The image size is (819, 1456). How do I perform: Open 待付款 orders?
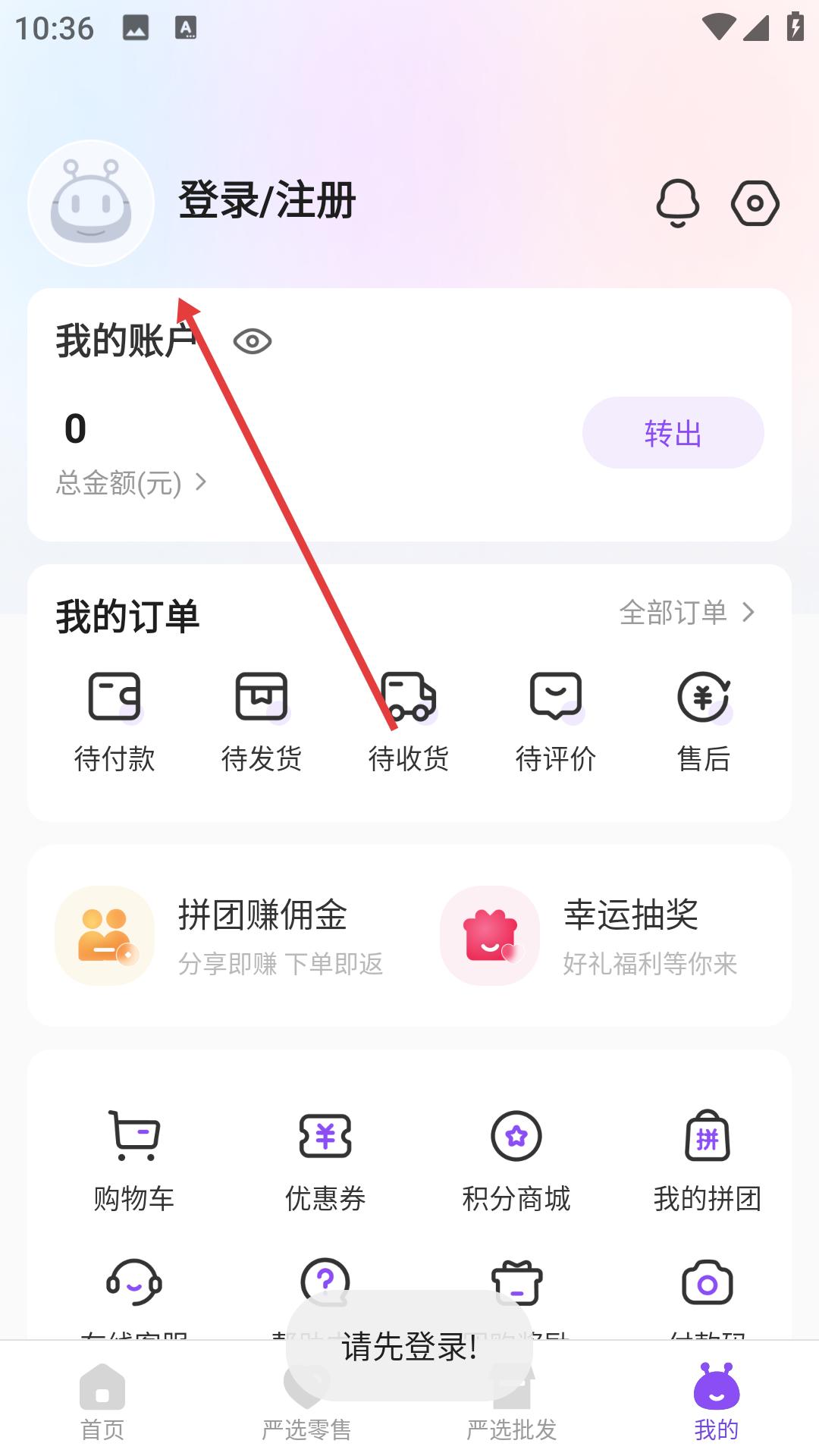(x=115, y=722)
